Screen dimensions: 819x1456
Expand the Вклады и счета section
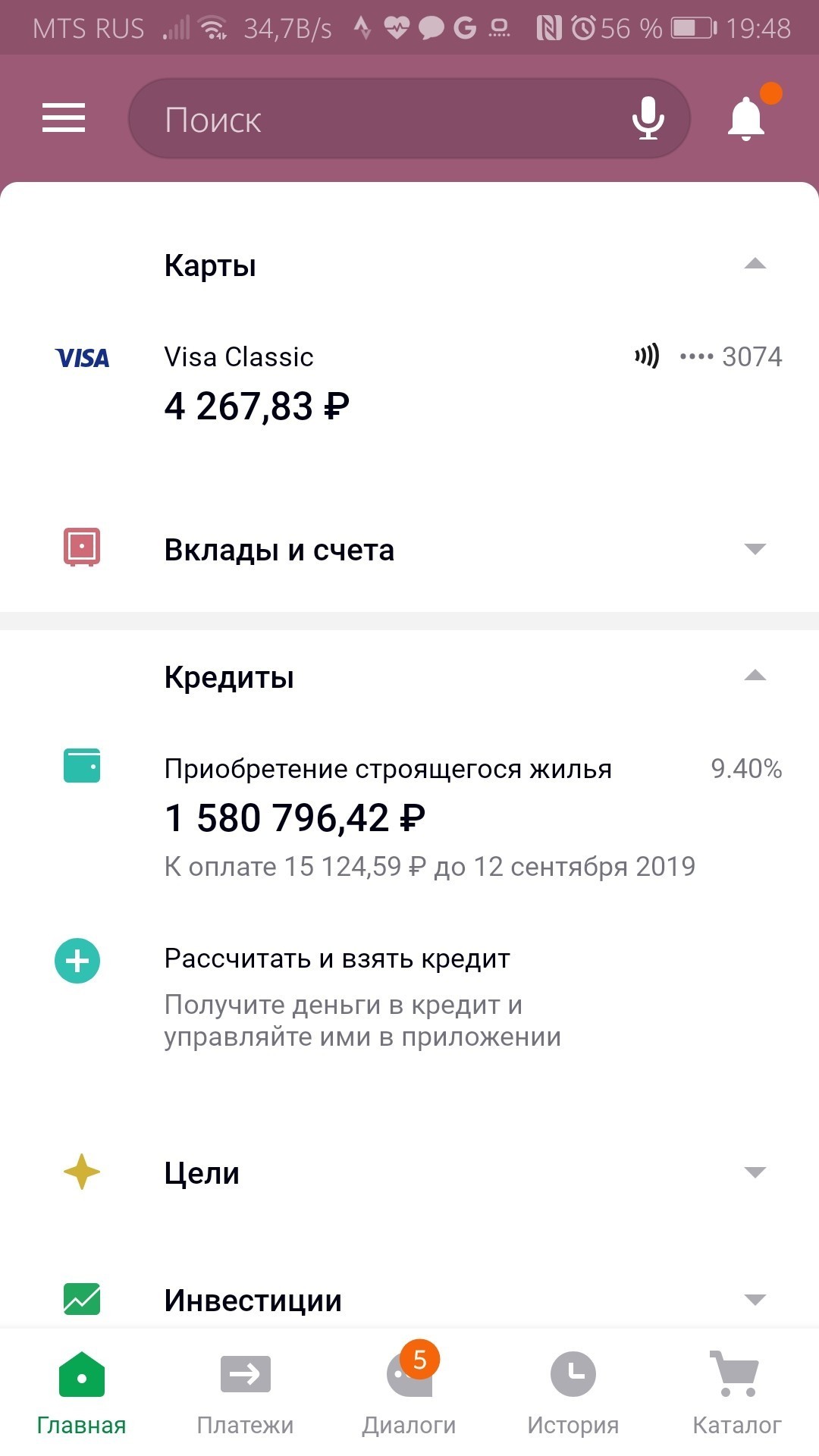click(755, 549)
